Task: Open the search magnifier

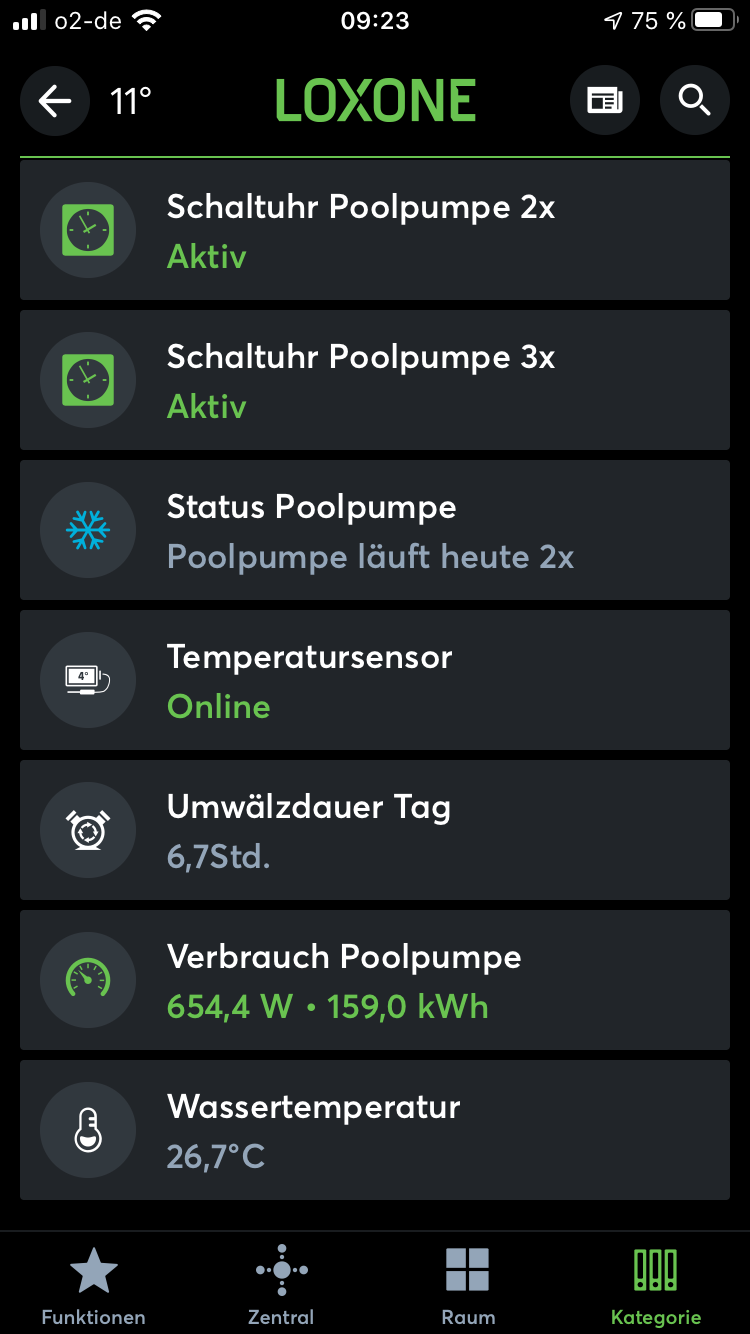Action: pos(694,101)
